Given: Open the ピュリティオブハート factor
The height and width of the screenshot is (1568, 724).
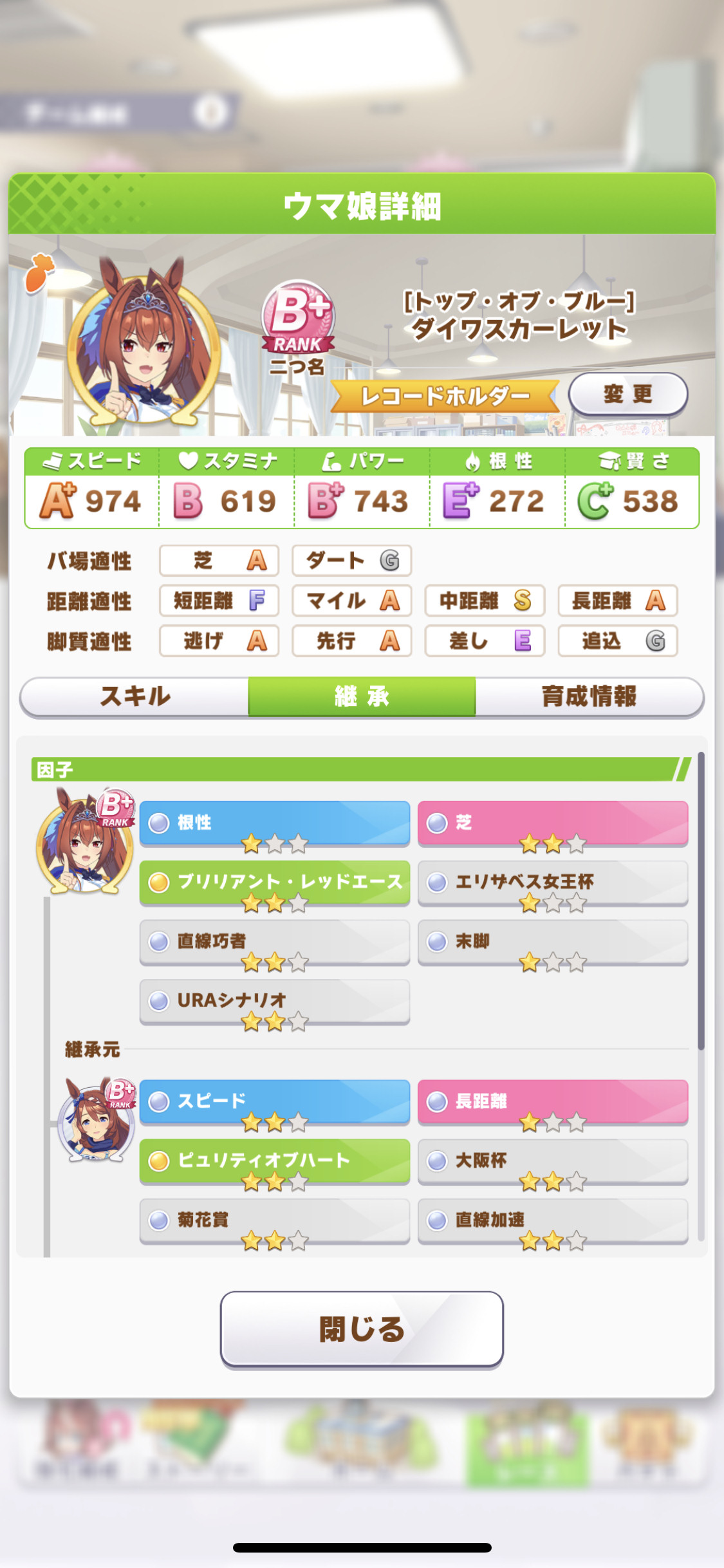Looking at the screenshot, I should pos(275,1161).
